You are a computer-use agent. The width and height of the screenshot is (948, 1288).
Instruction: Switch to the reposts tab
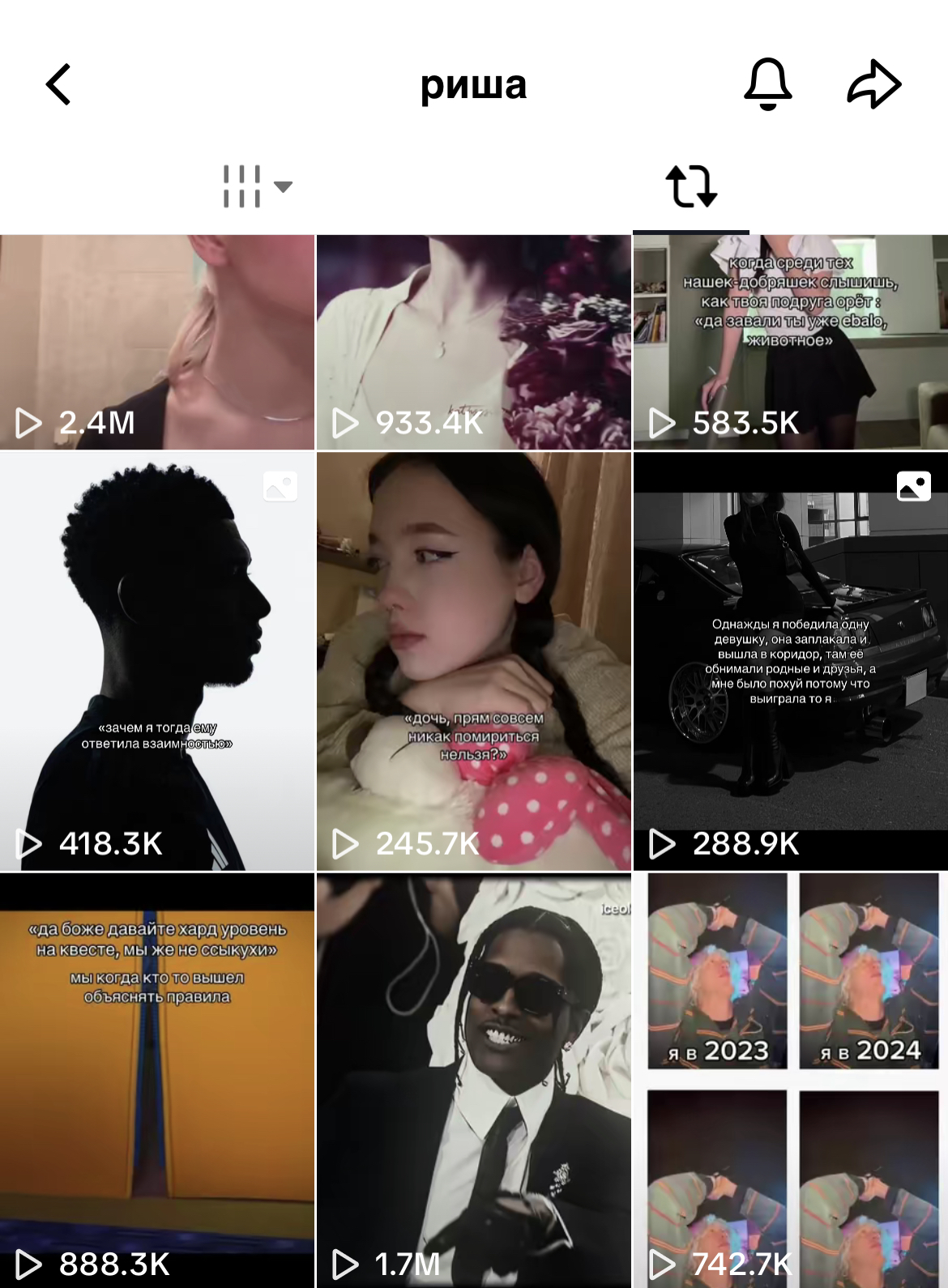(x=690, y=186)
